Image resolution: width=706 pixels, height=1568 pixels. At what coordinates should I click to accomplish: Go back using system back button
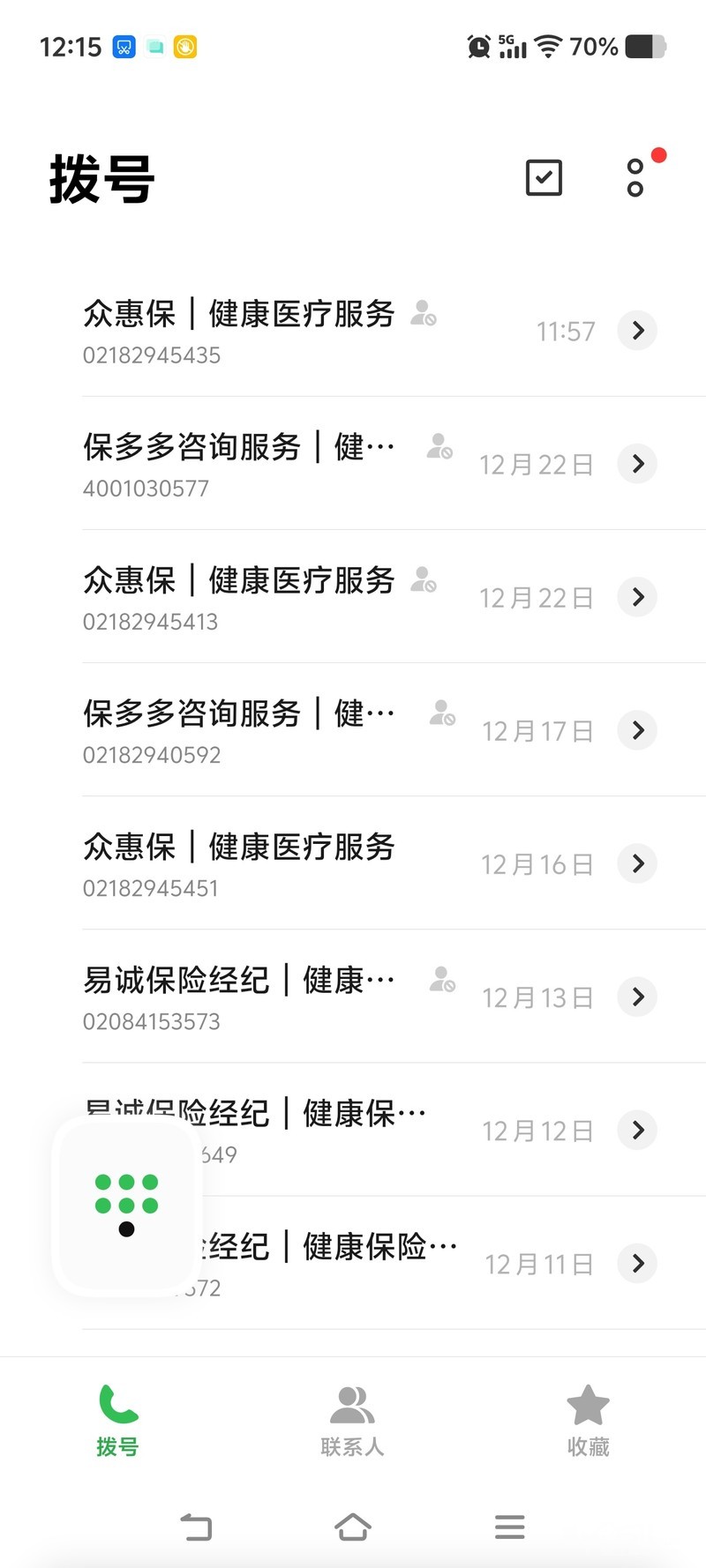point(196,1527)
